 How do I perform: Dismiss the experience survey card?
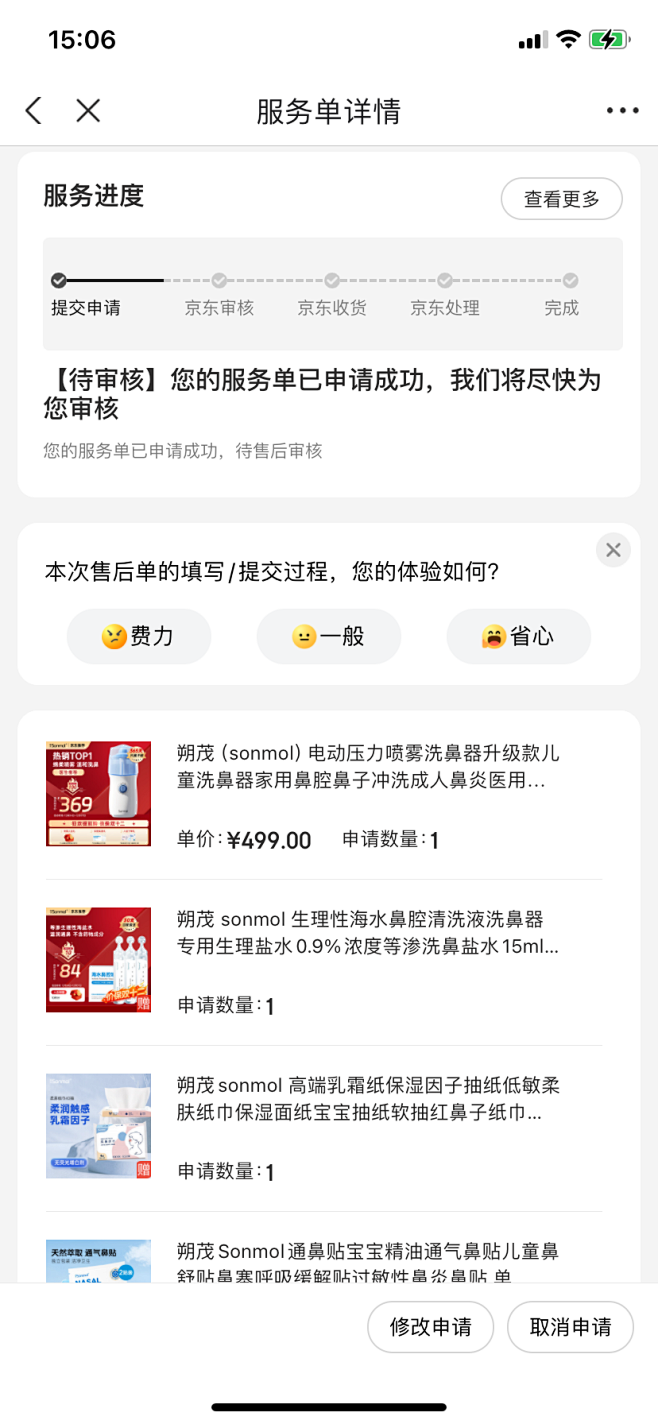click(x=613, y=550)
